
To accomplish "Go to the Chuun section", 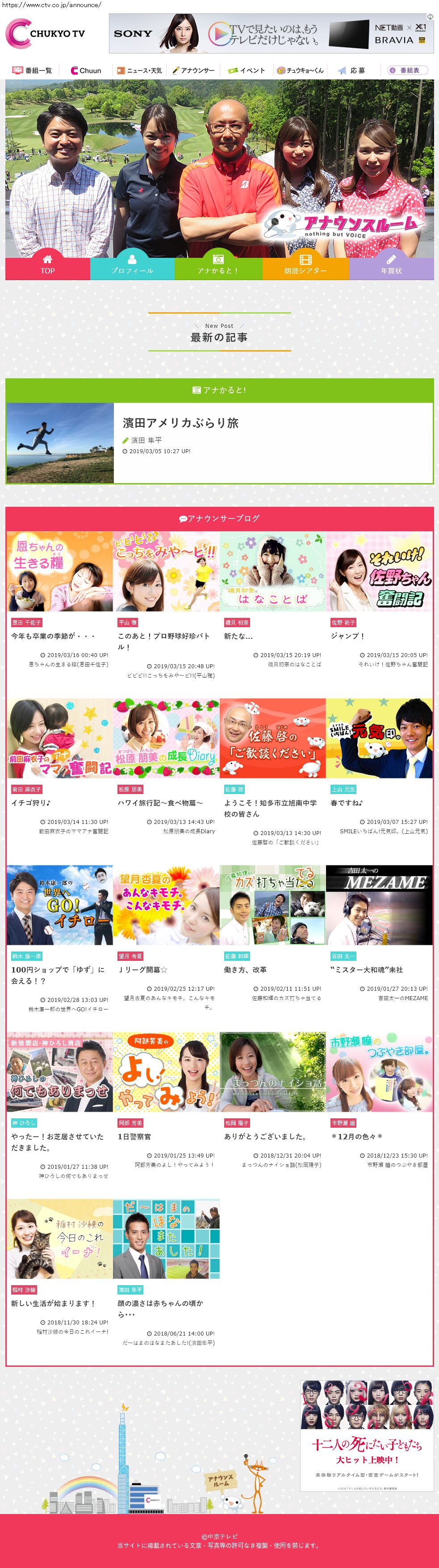I will 86,70.
